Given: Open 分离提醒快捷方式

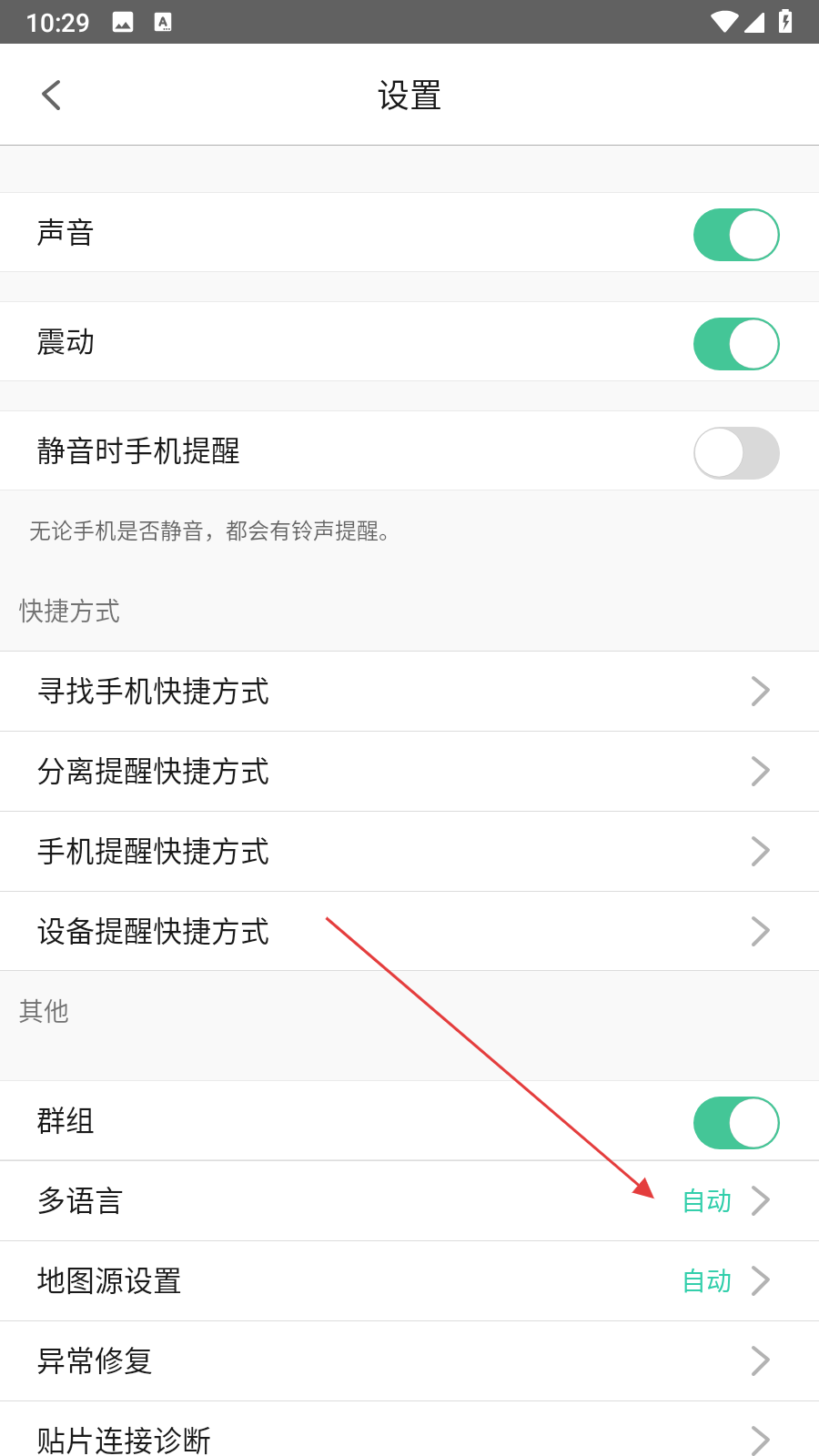Looking at the screenshot, I should (x=409, y=772).
